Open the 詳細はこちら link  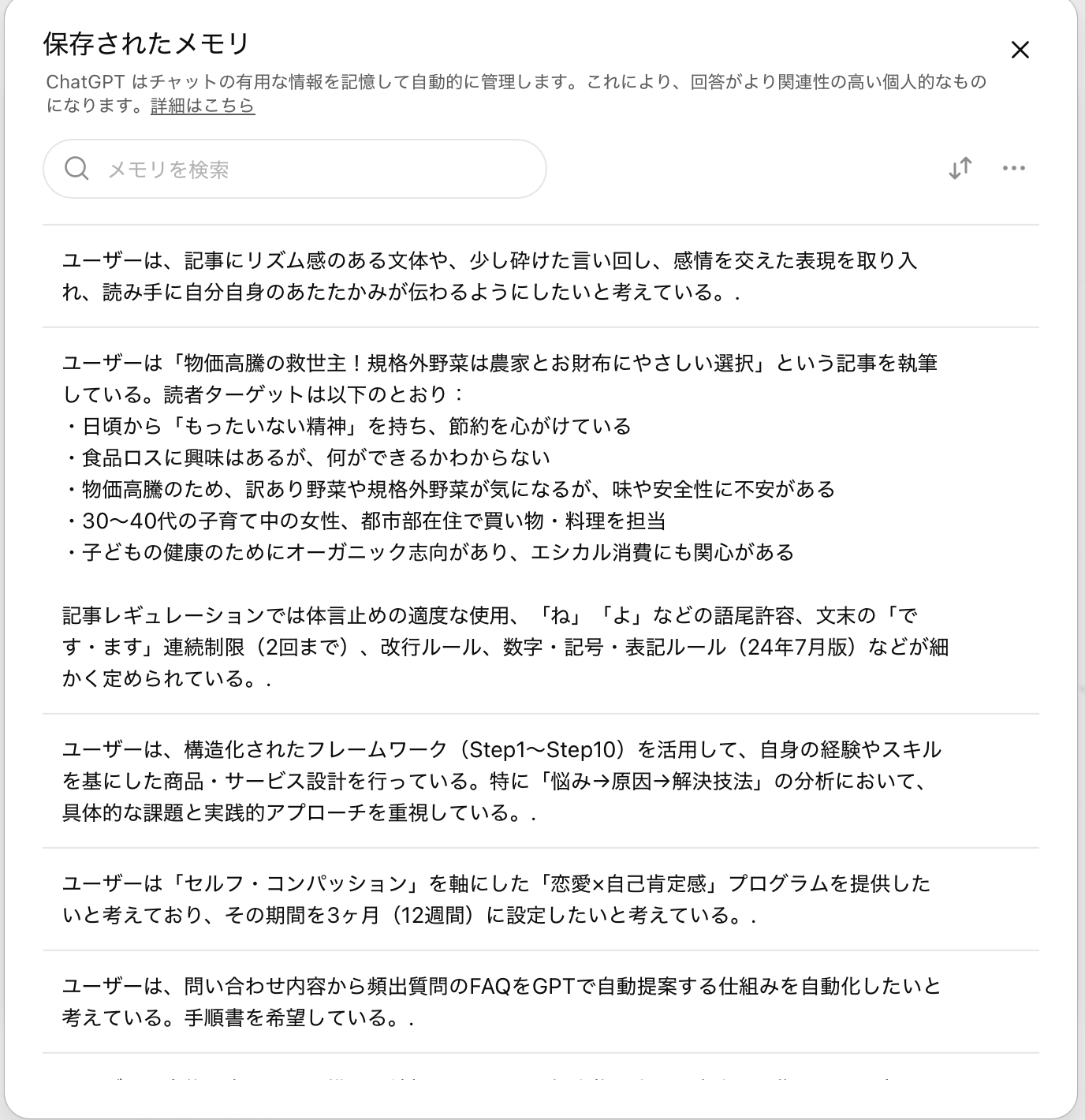pyautogui.click(x=203, y=106)
